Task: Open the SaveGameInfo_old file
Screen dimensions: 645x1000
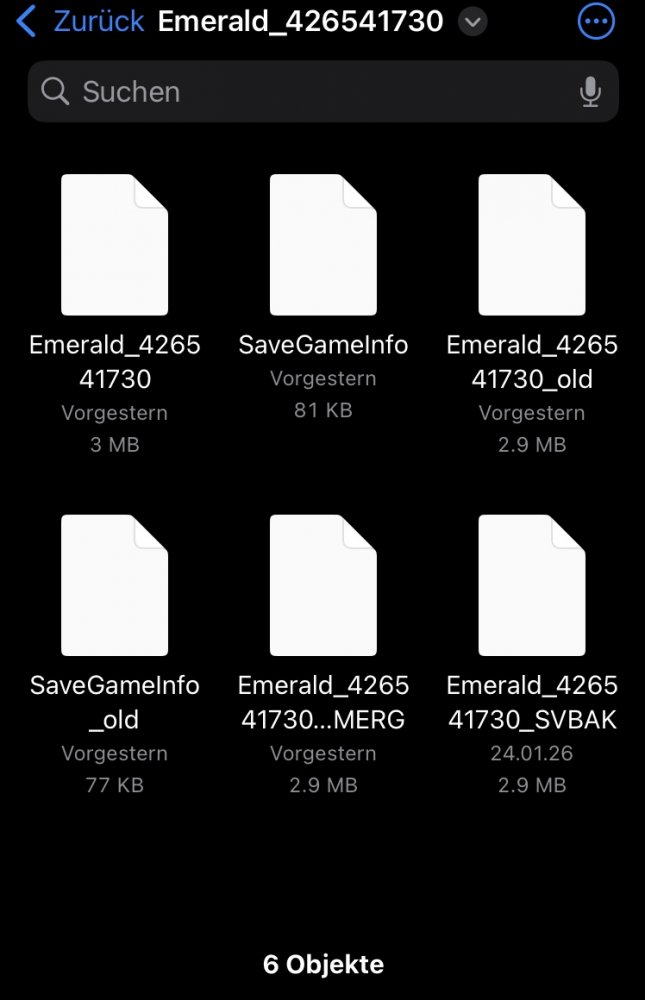Action: click(114, 586)
